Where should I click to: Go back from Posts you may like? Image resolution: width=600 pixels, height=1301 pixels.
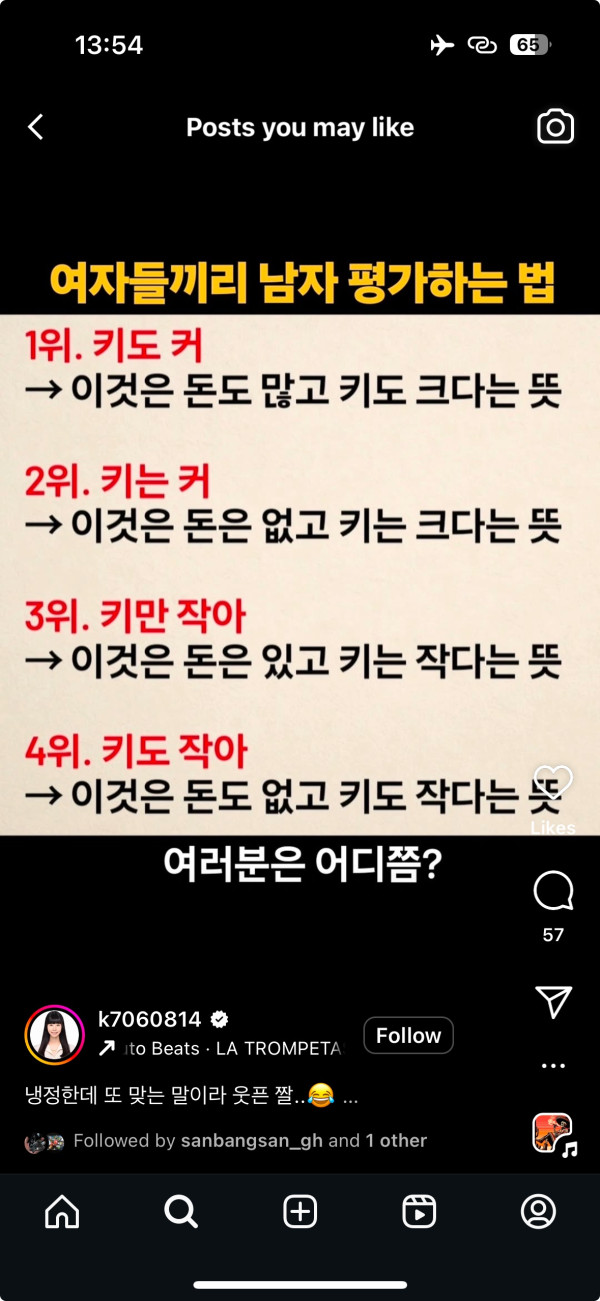[36, 127]
